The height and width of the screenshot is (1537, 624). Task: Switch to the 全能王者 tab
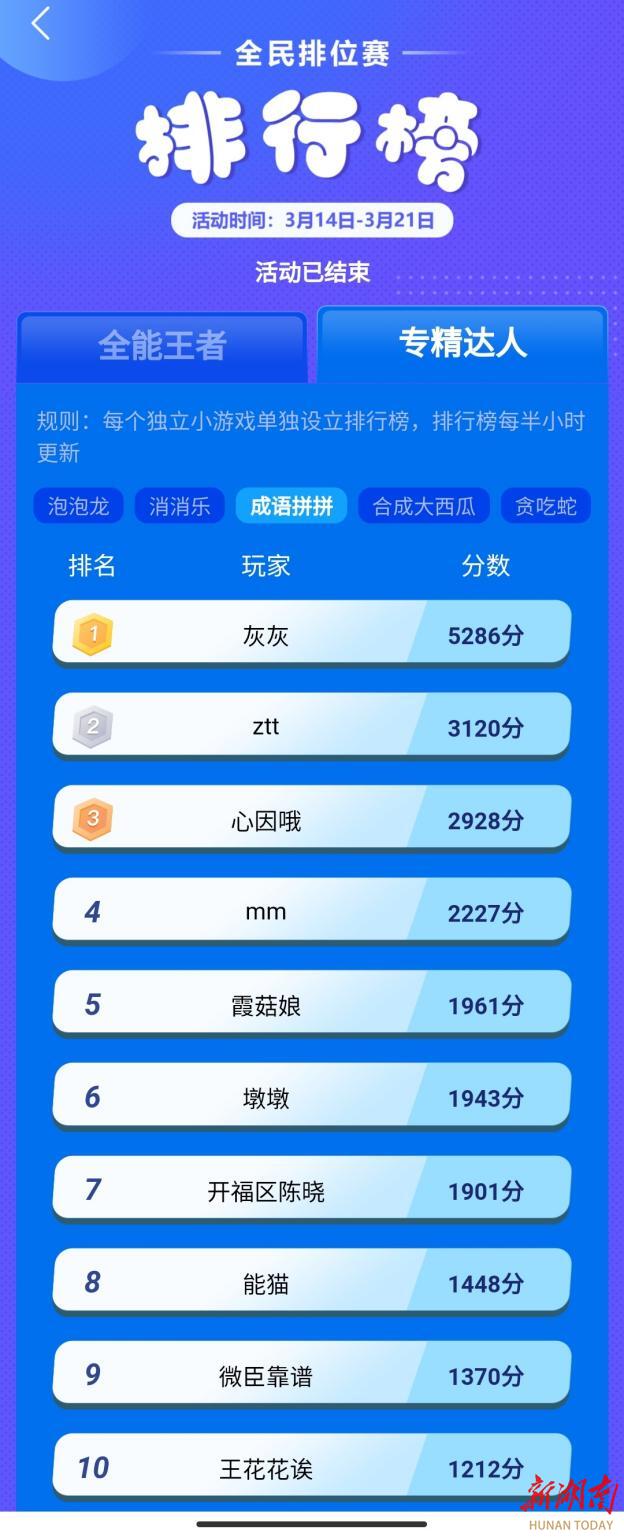162,346
